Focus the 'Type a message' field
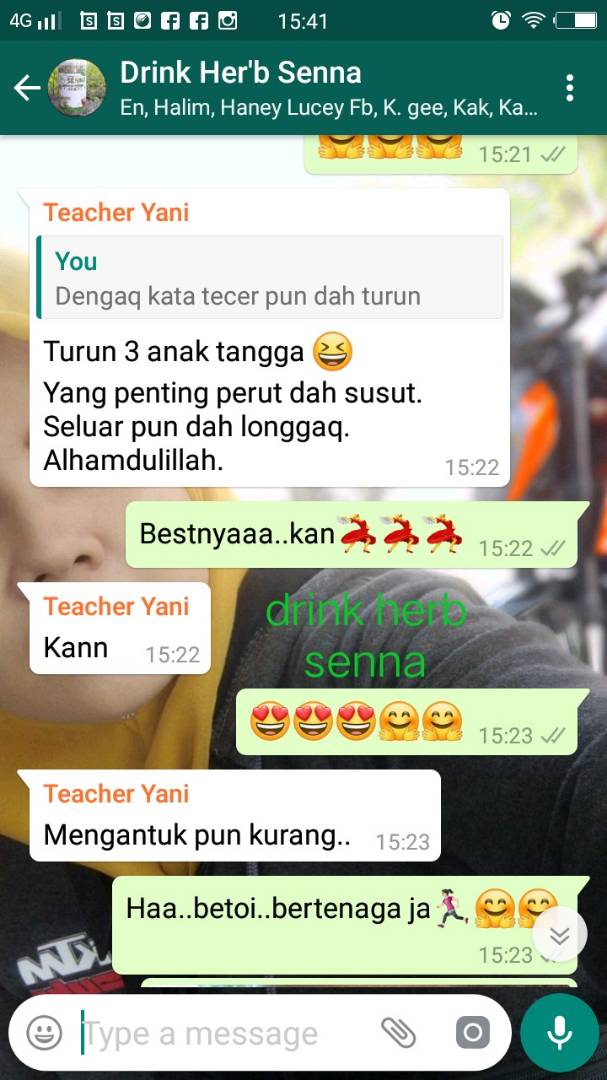Viewport: 607px width, 1080px height. (220, 1033)
